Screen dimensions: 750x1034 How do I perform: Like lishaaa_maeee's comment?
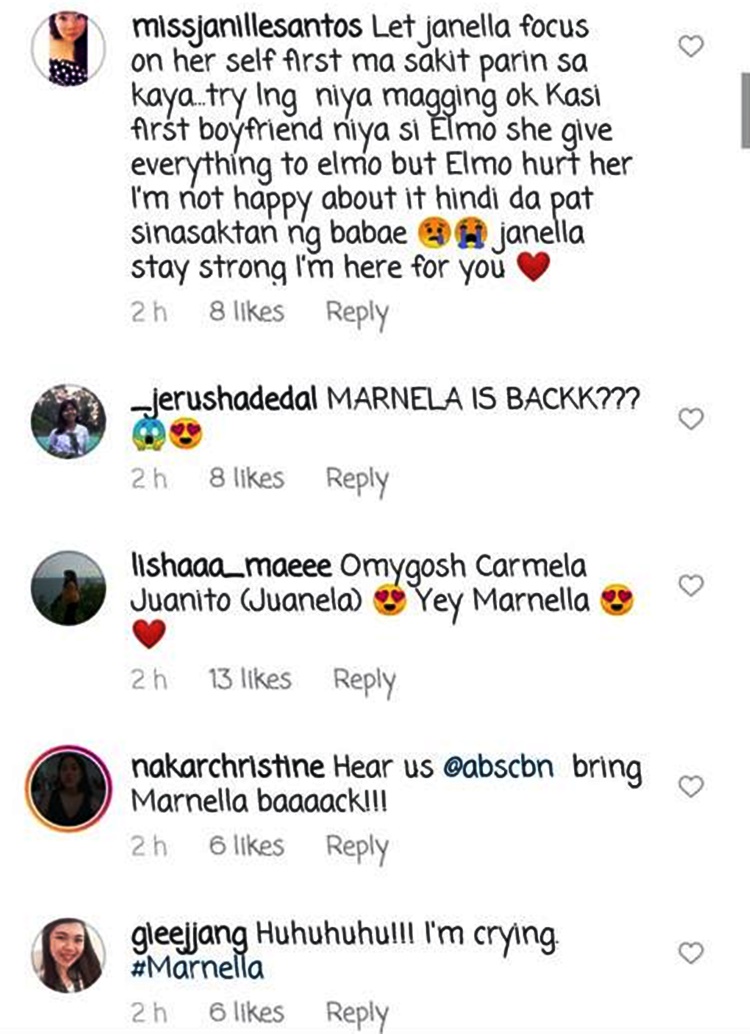click(x=691, y=585)
